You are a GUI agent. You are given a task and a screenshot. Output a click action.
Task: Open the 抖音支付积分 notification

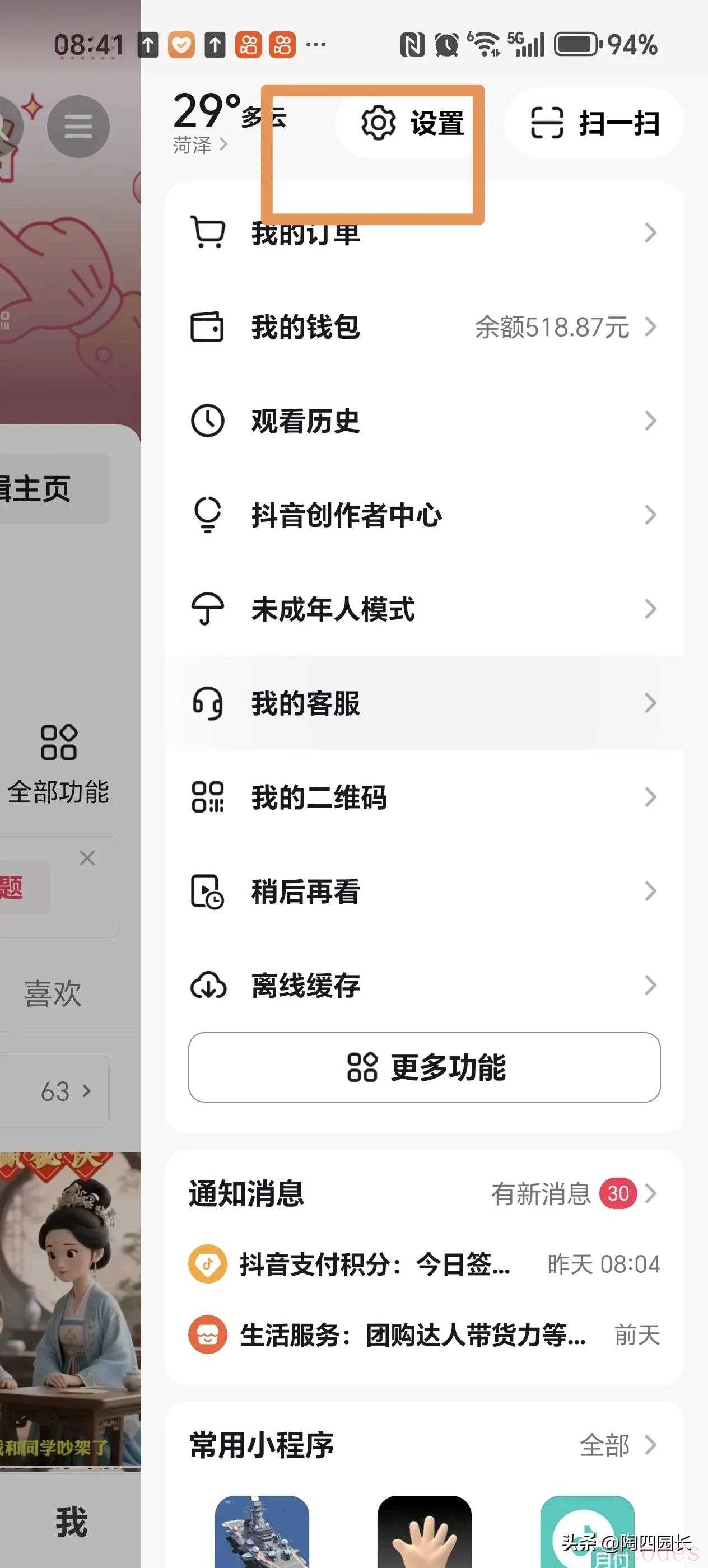[x=423, y=1264]
